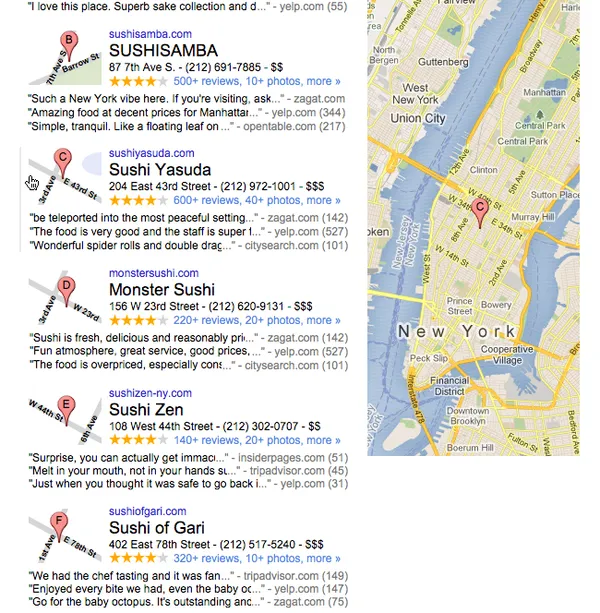
Task: Visit sushiofgari.com website link
Action: click(x=147, y=511)
